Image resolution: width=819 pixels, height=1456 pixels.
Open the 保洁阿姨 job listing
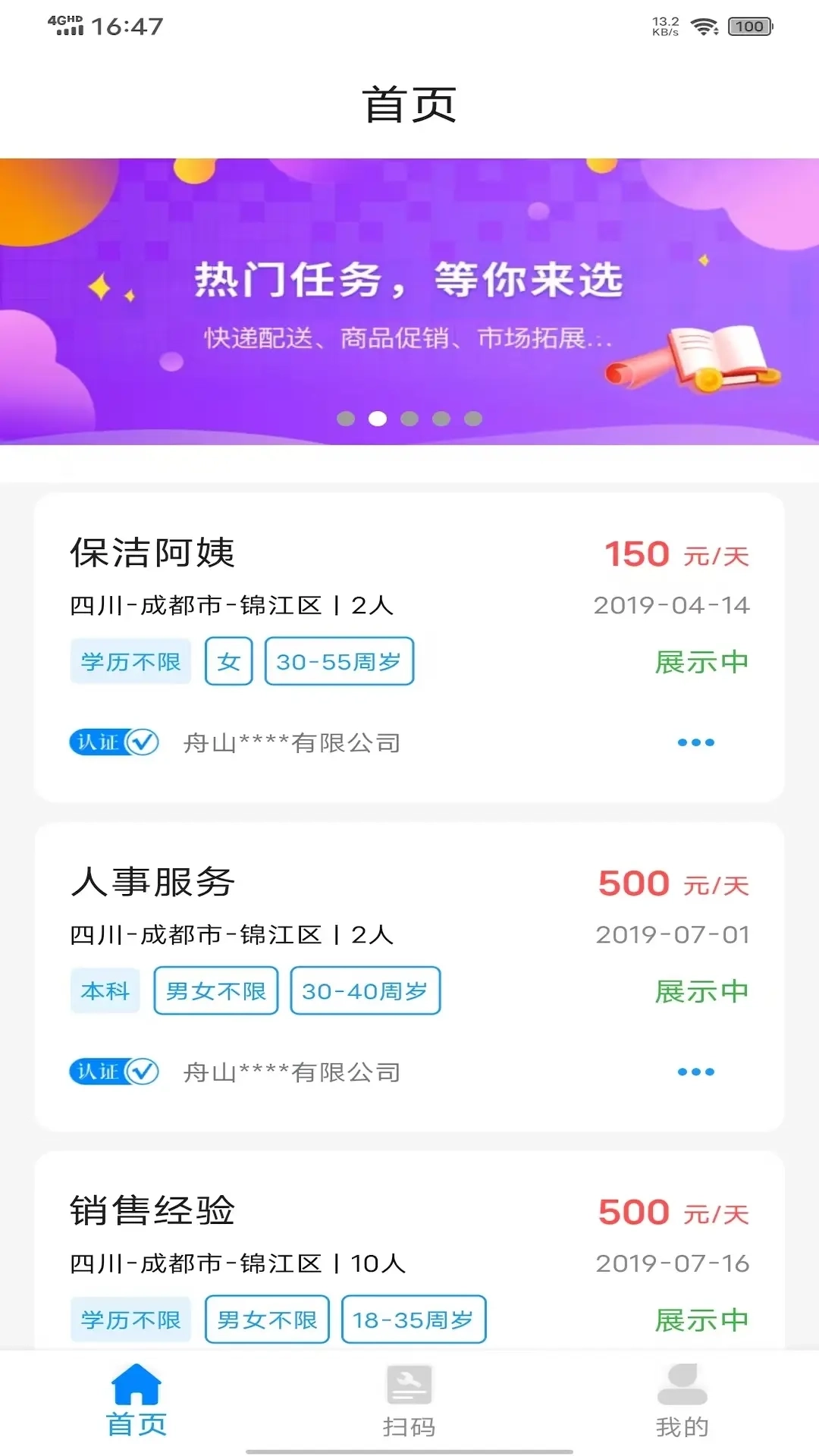[x=150, y=554]
